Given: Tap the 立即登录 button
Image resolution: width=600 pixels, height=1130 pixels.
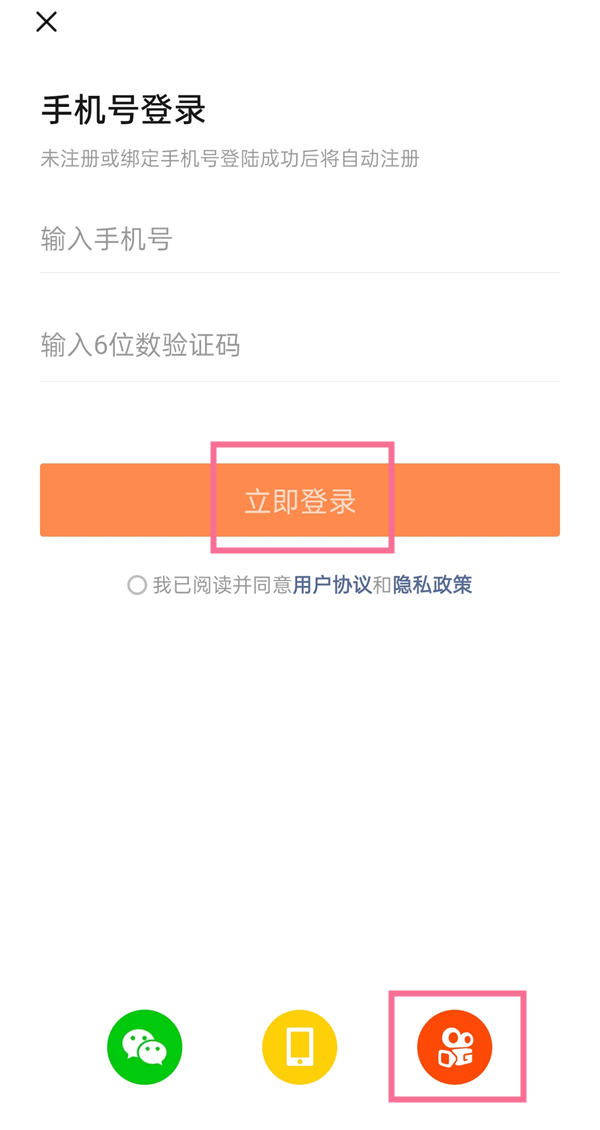Looking at the screenshot, I should click(300, 500).
